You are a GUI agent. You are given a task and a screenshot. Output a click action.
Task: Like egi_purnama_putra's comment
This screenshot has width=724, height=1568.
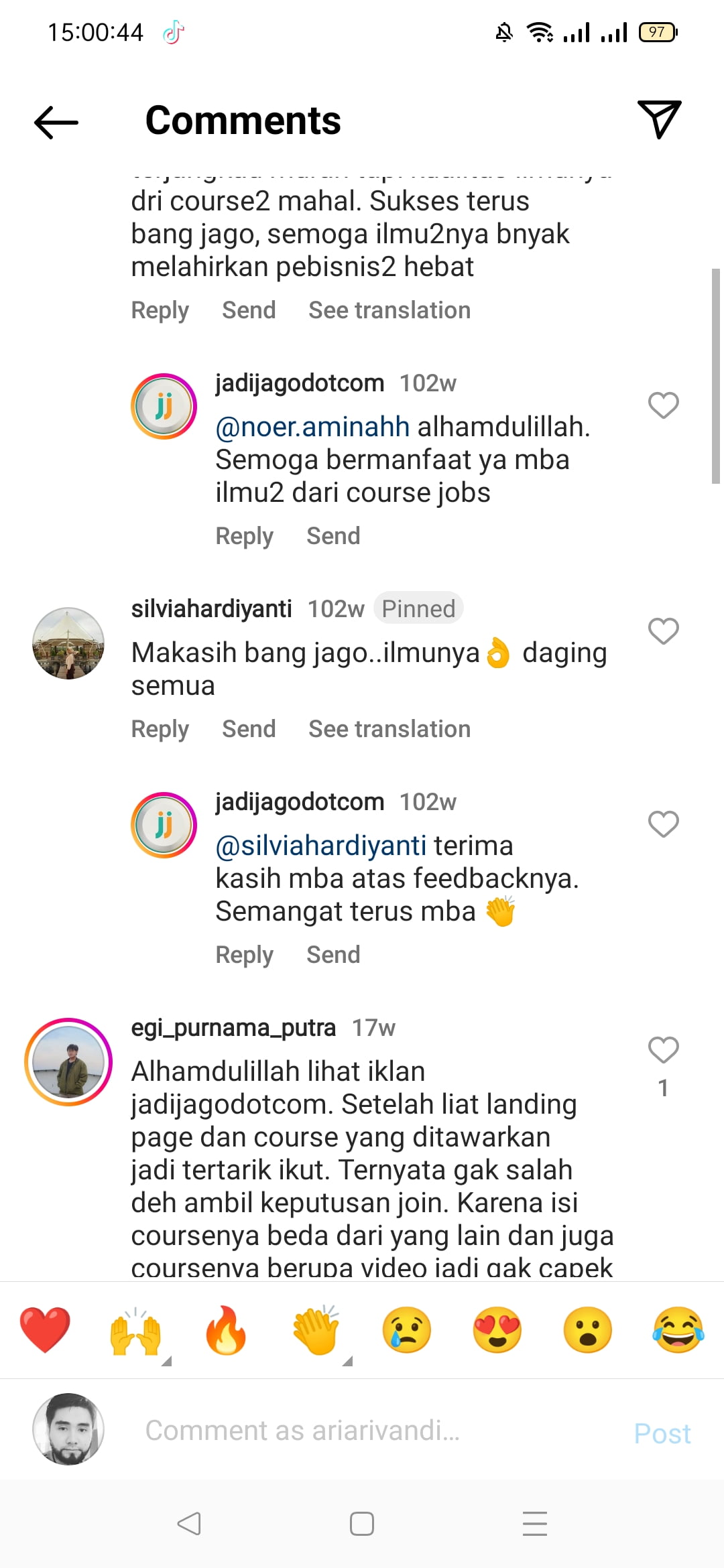(x=663, y=1050)
